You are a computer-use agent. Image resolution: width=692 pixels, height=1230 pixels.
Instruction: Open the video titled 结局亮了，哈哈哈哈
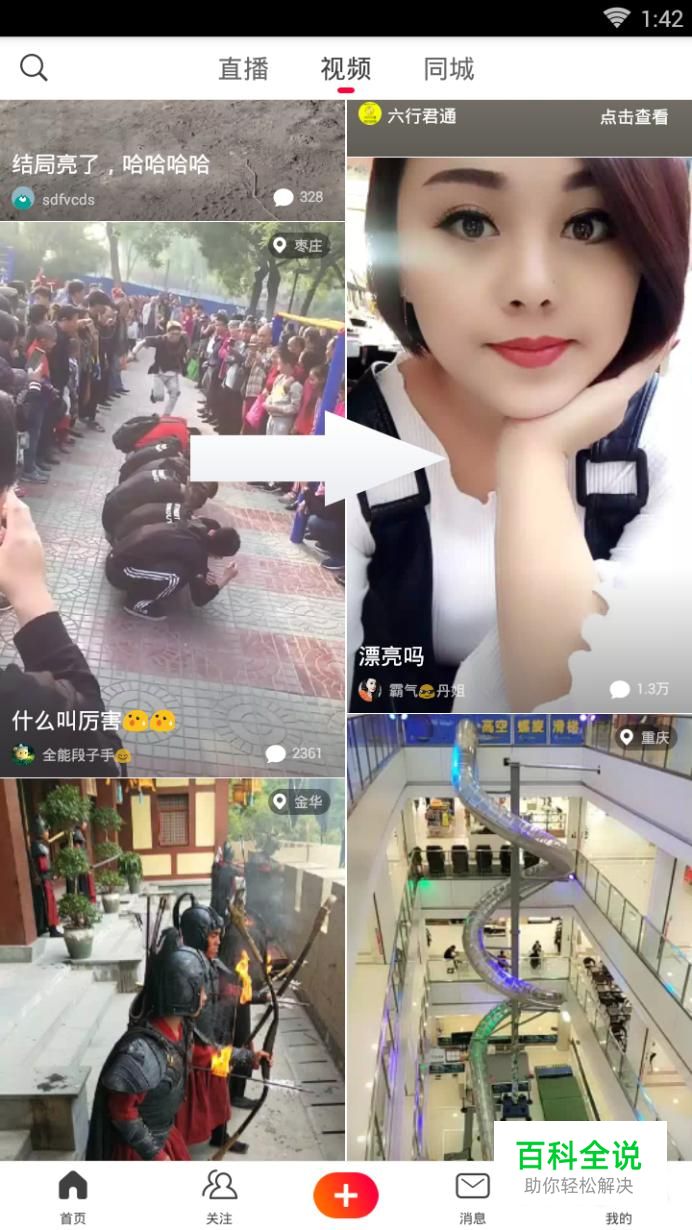coord(172,160)
